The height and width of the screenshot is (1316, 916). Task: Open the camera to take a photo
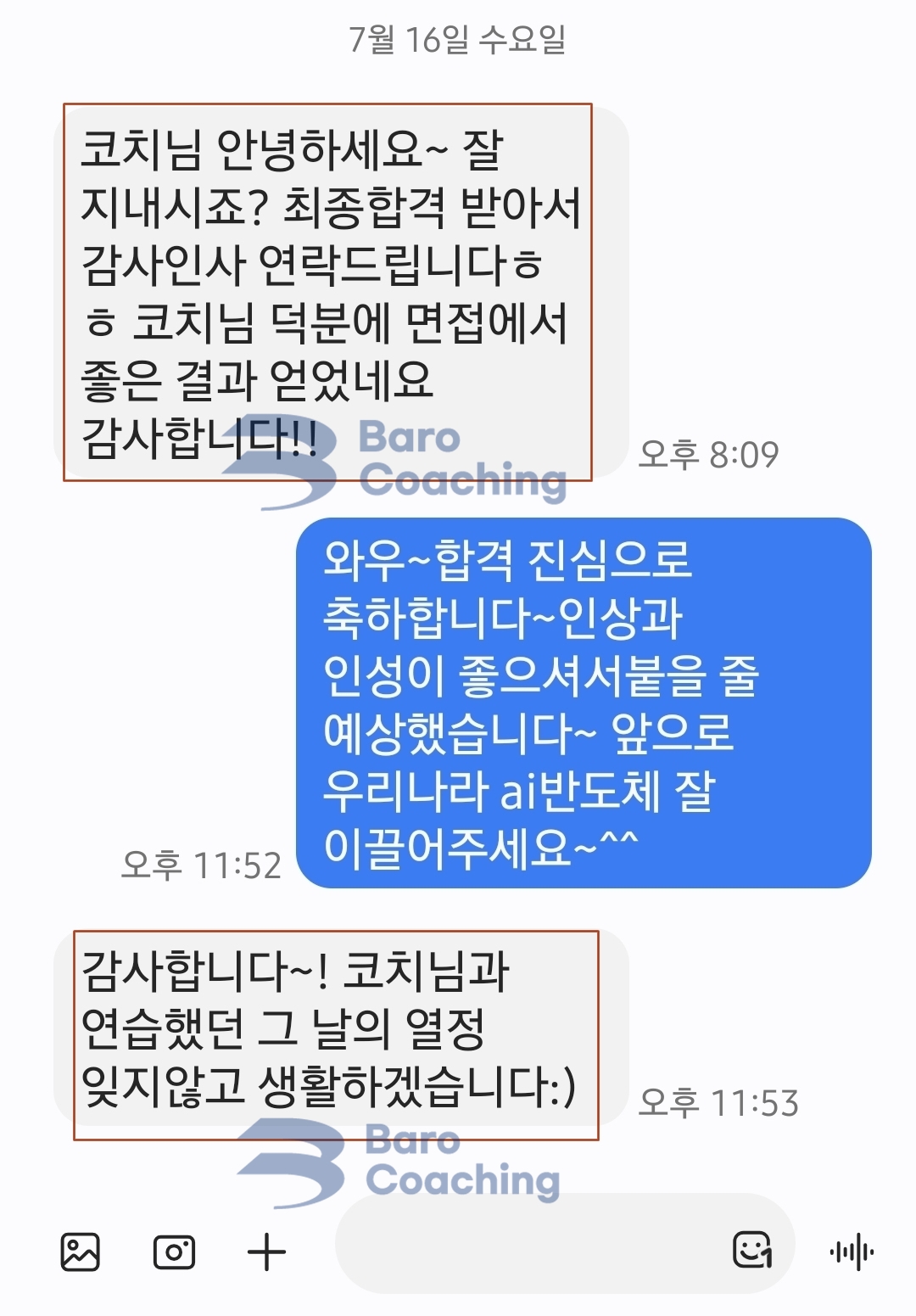(174, 1252)
